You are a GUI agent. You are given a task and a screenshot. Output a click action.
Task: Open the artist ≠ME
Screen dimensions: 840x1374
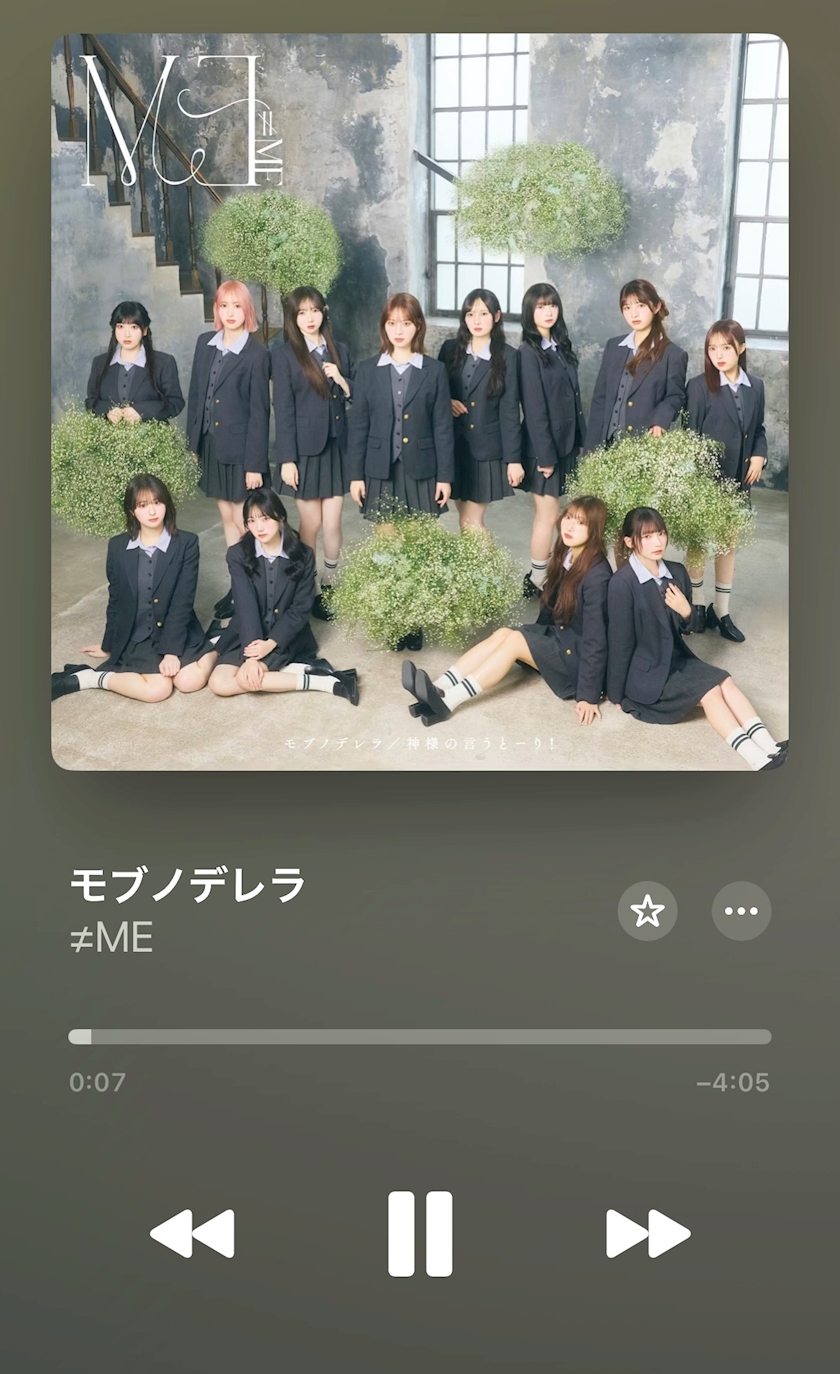111,938
